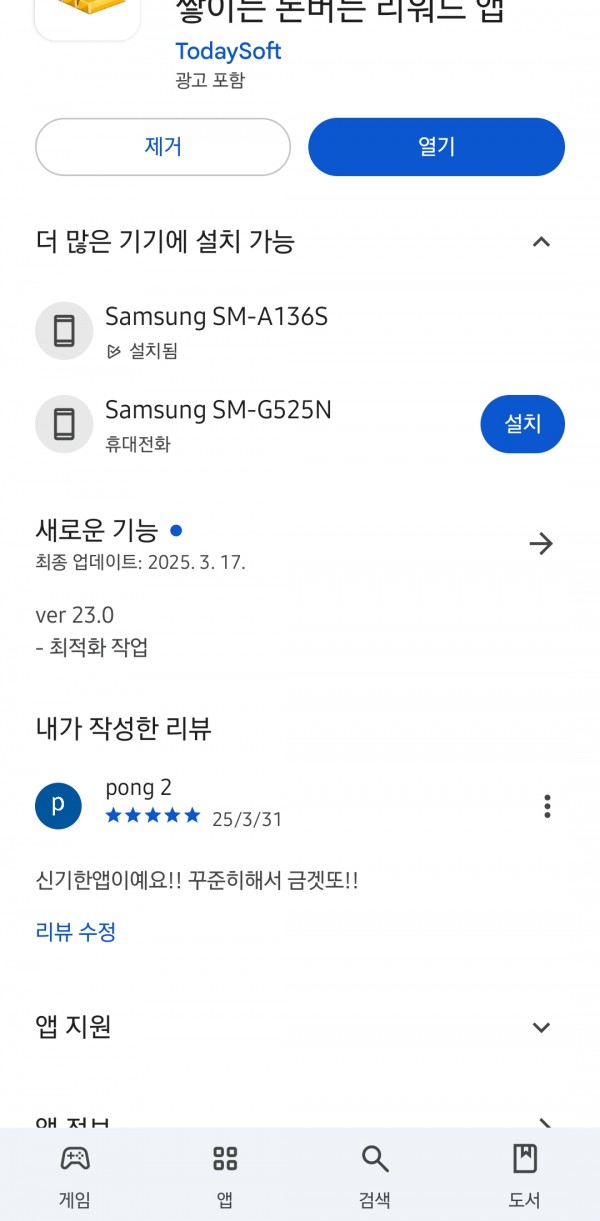Expand the 앱 지원 section

pos(541,1027)
